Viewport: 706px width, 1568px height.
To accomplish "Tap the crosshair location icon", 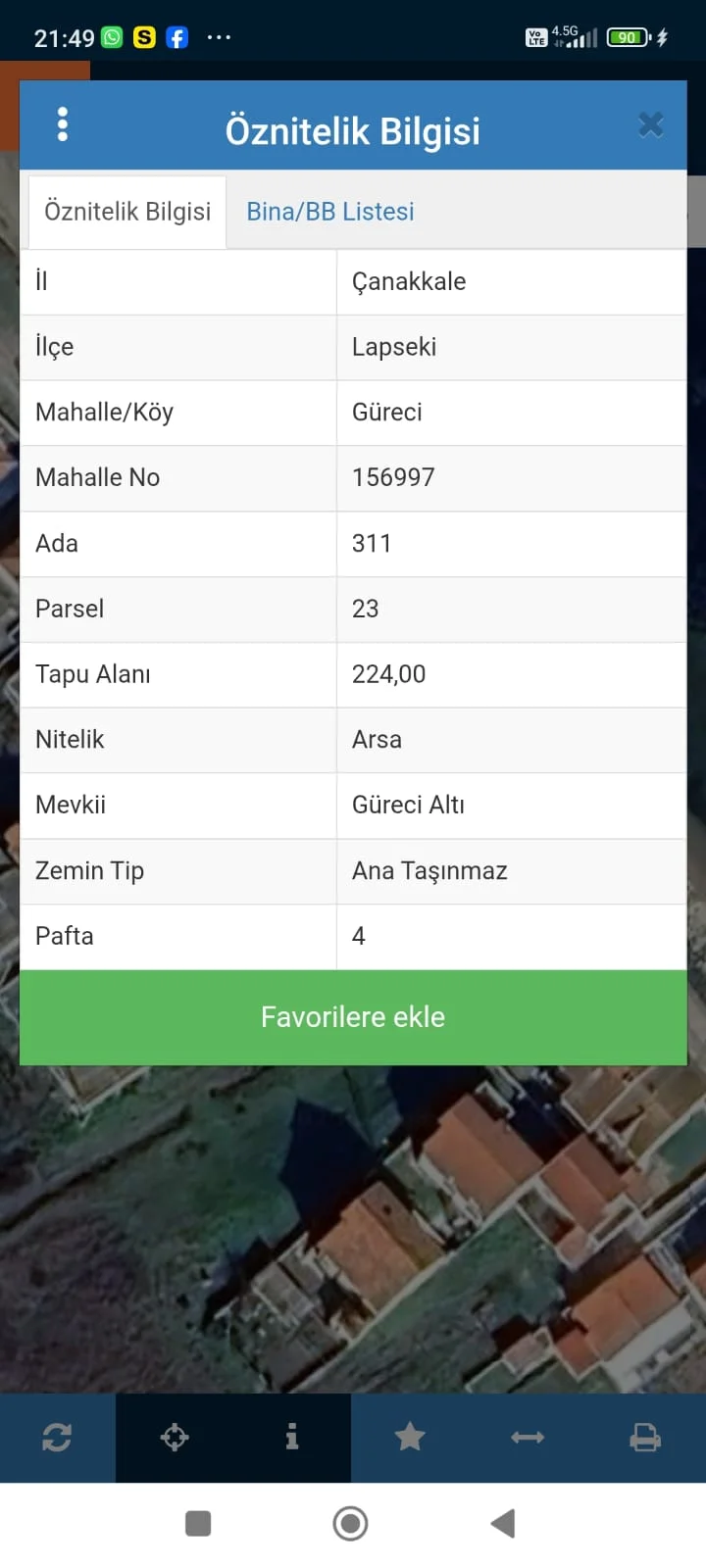I will point(175,1438).
